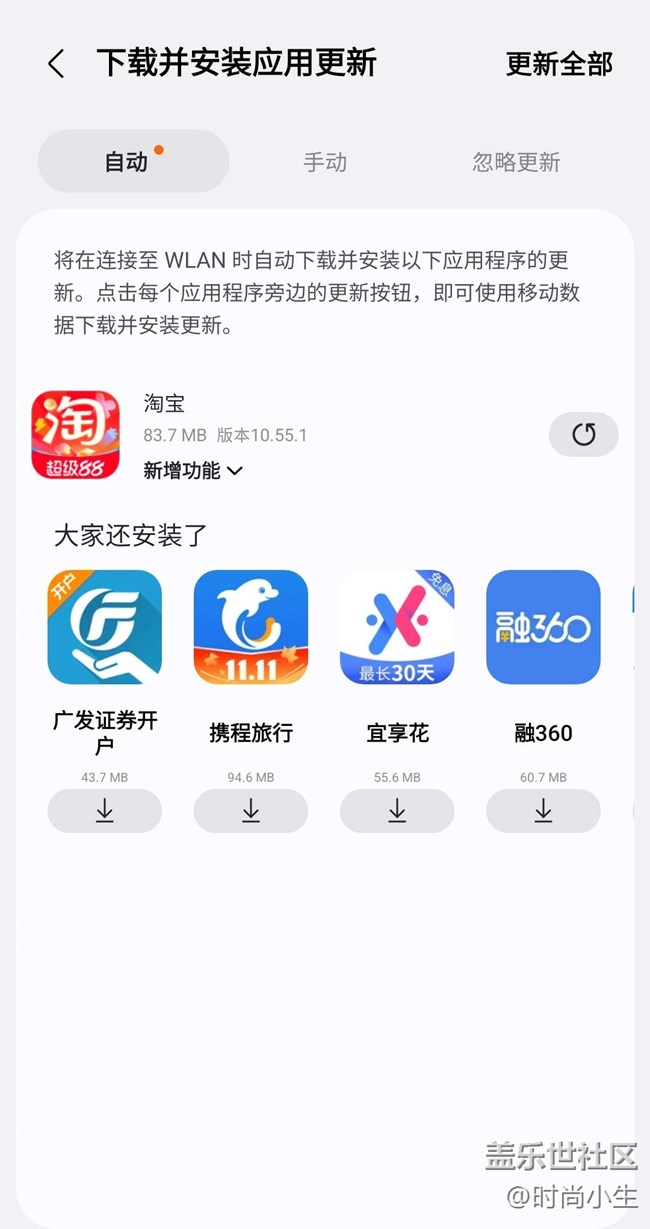Open the 融360 app tile

click(x=543, y=627)
